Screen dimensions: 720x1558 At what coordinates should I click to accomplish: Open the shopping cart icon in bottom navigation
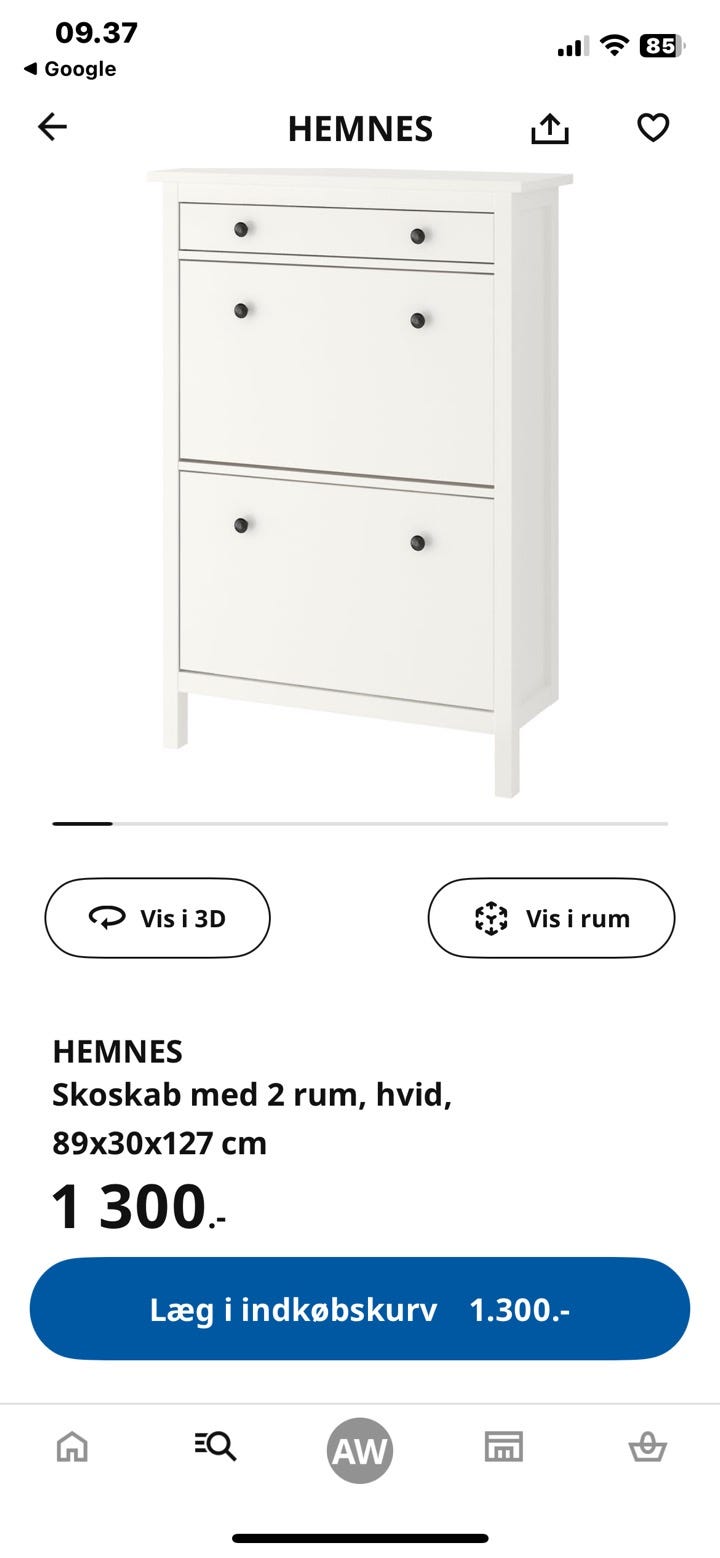coord(648,1446)
